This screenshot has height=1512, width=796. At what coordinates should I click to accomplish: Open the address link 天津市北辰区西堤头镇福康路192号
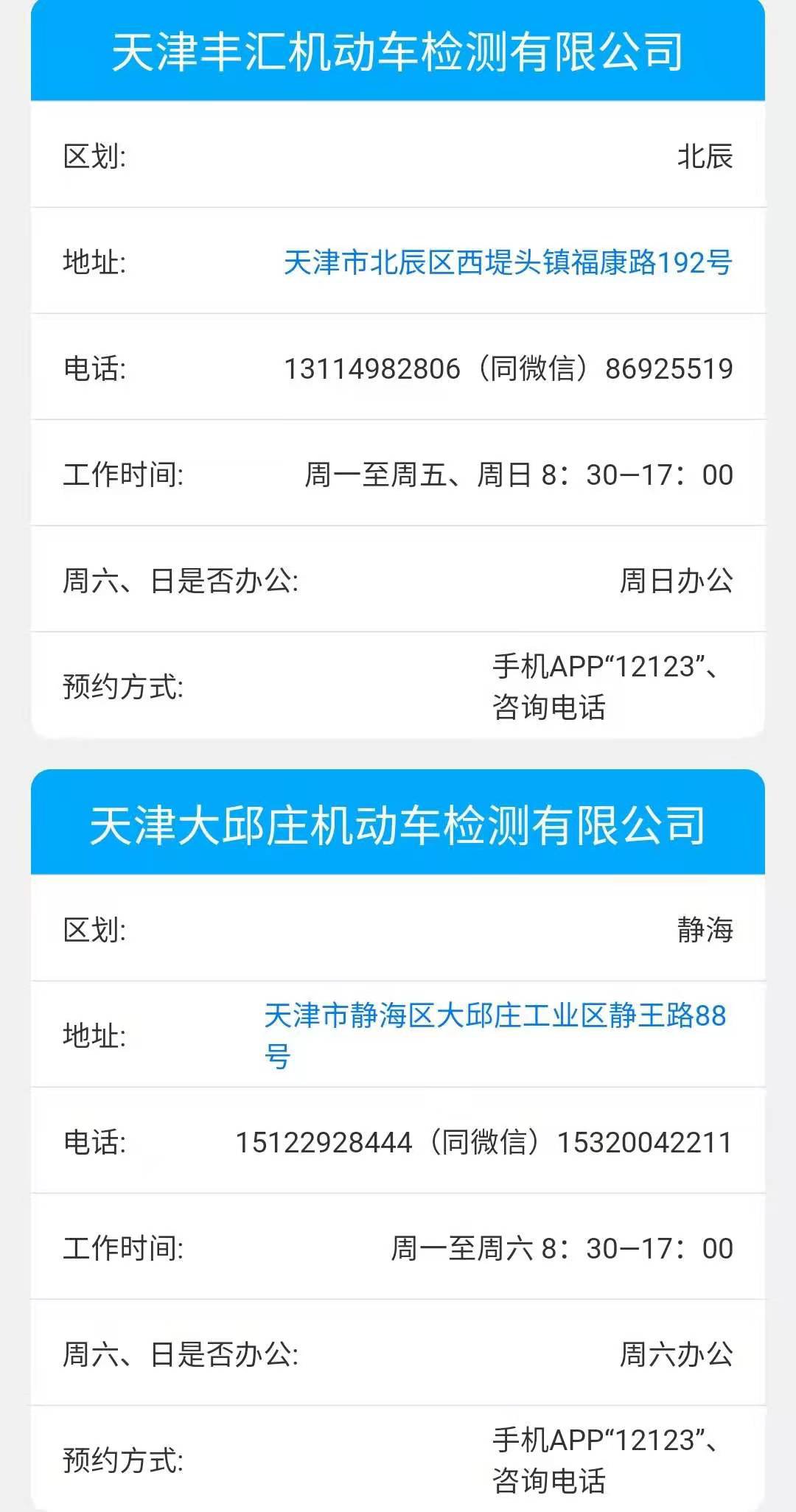508,262
